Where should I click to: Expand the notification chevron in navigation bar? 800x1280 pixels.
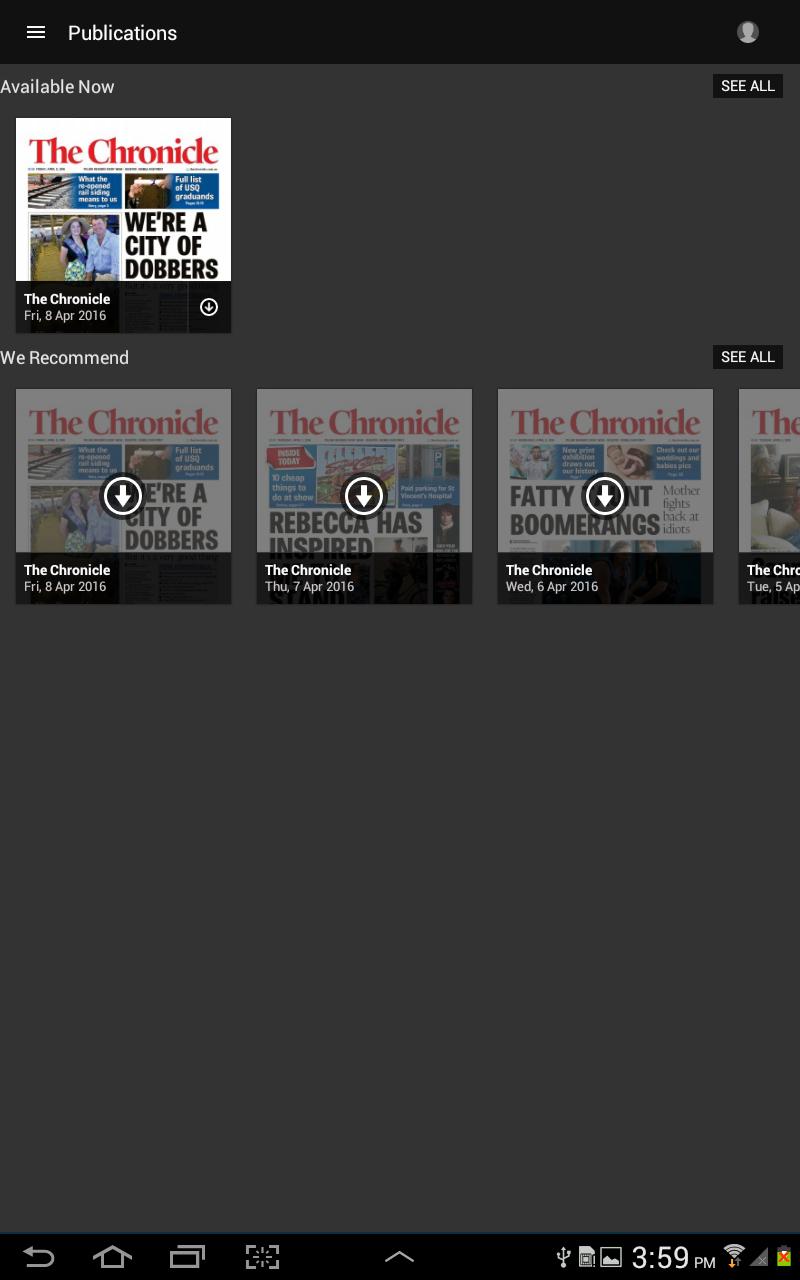point(399,1257)
